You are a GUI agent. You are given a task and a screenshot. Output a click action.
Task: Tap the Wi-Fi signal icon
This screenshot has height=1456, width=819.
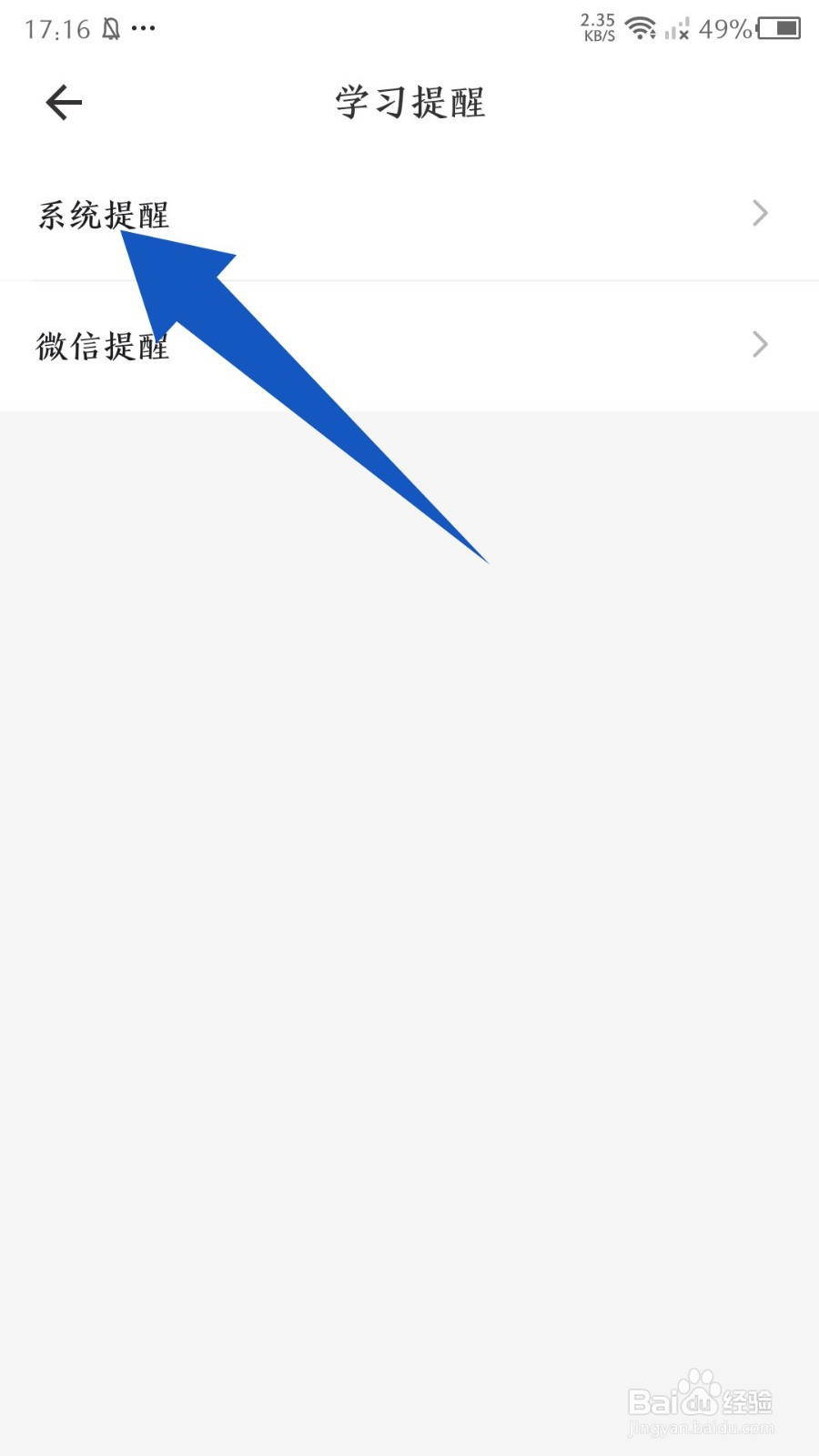(642, 30)
